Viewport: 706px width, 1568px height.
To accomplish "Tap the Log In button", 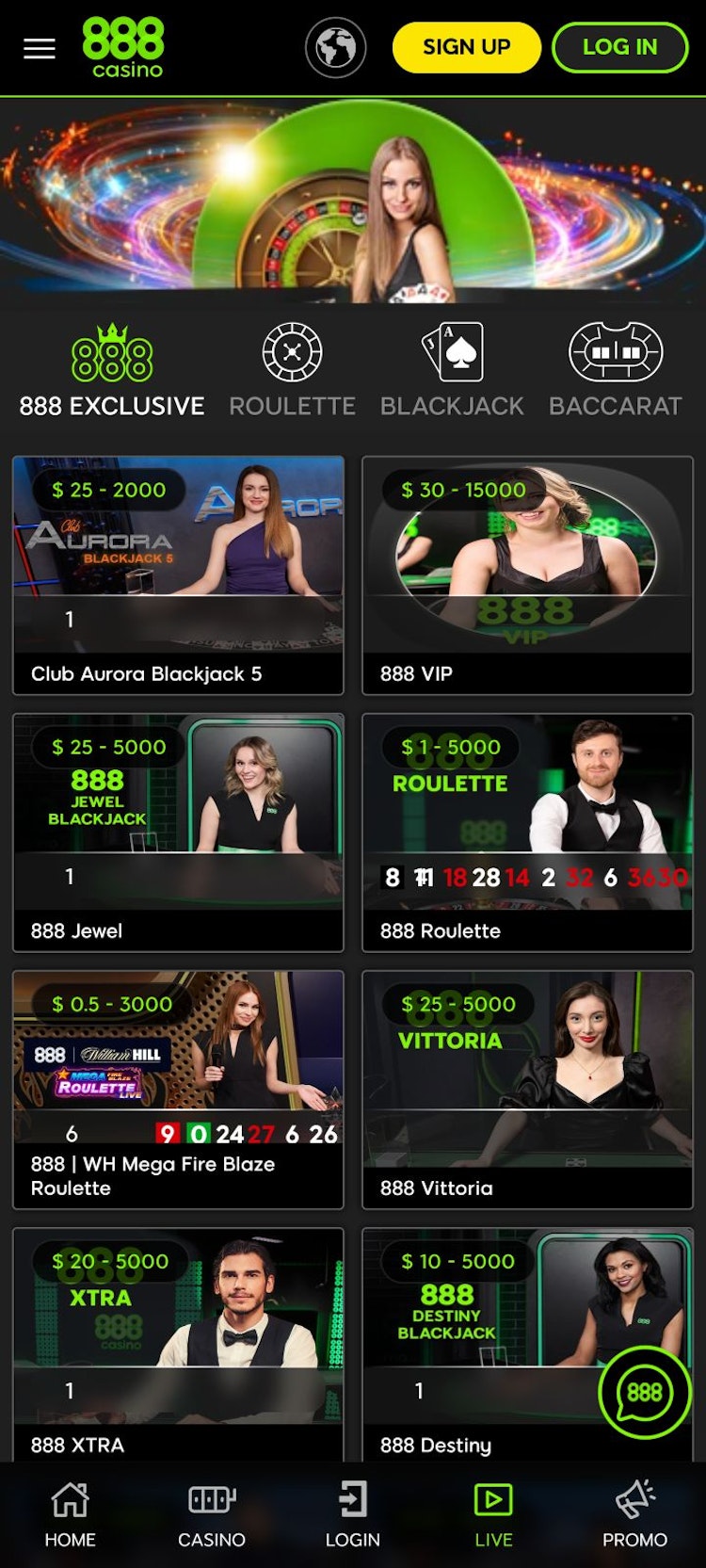I will pos(619,47).
